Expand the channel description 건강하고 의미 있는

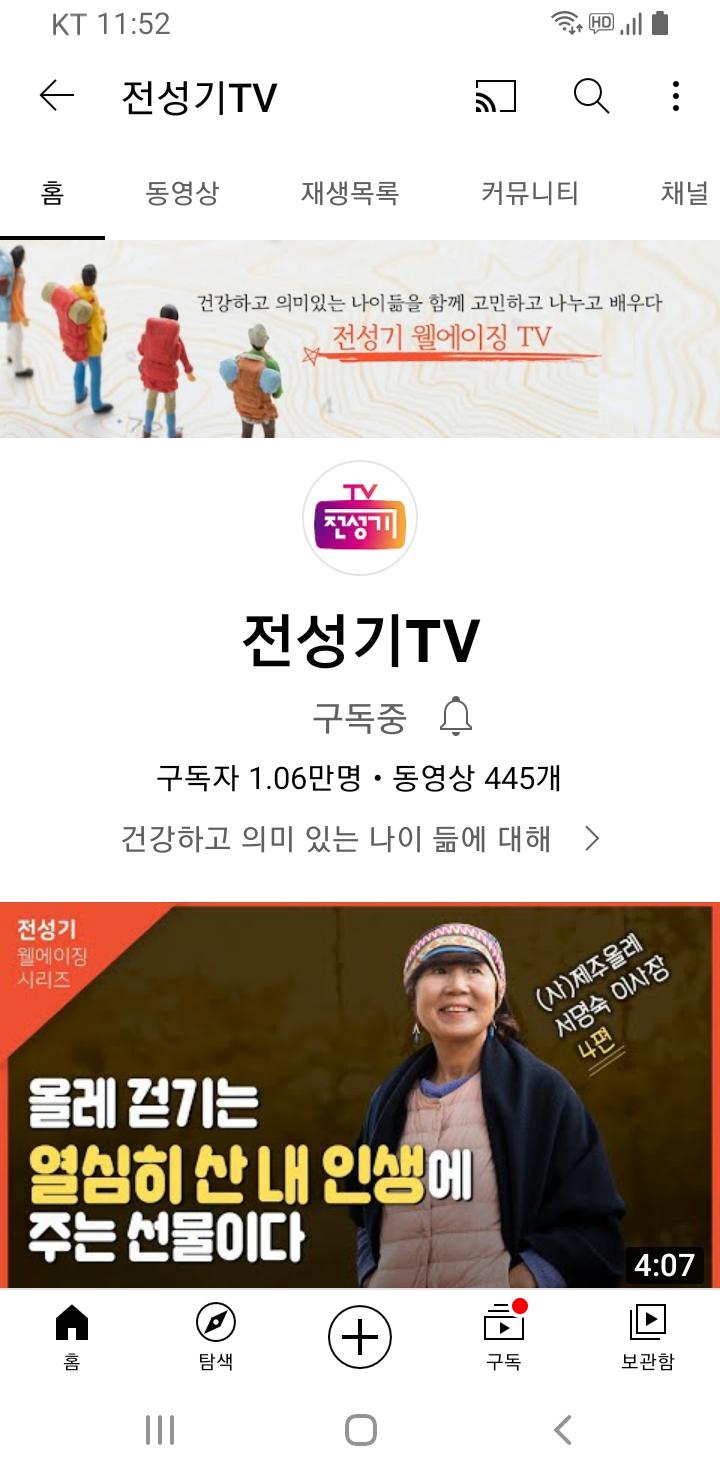tap(360, 838)
